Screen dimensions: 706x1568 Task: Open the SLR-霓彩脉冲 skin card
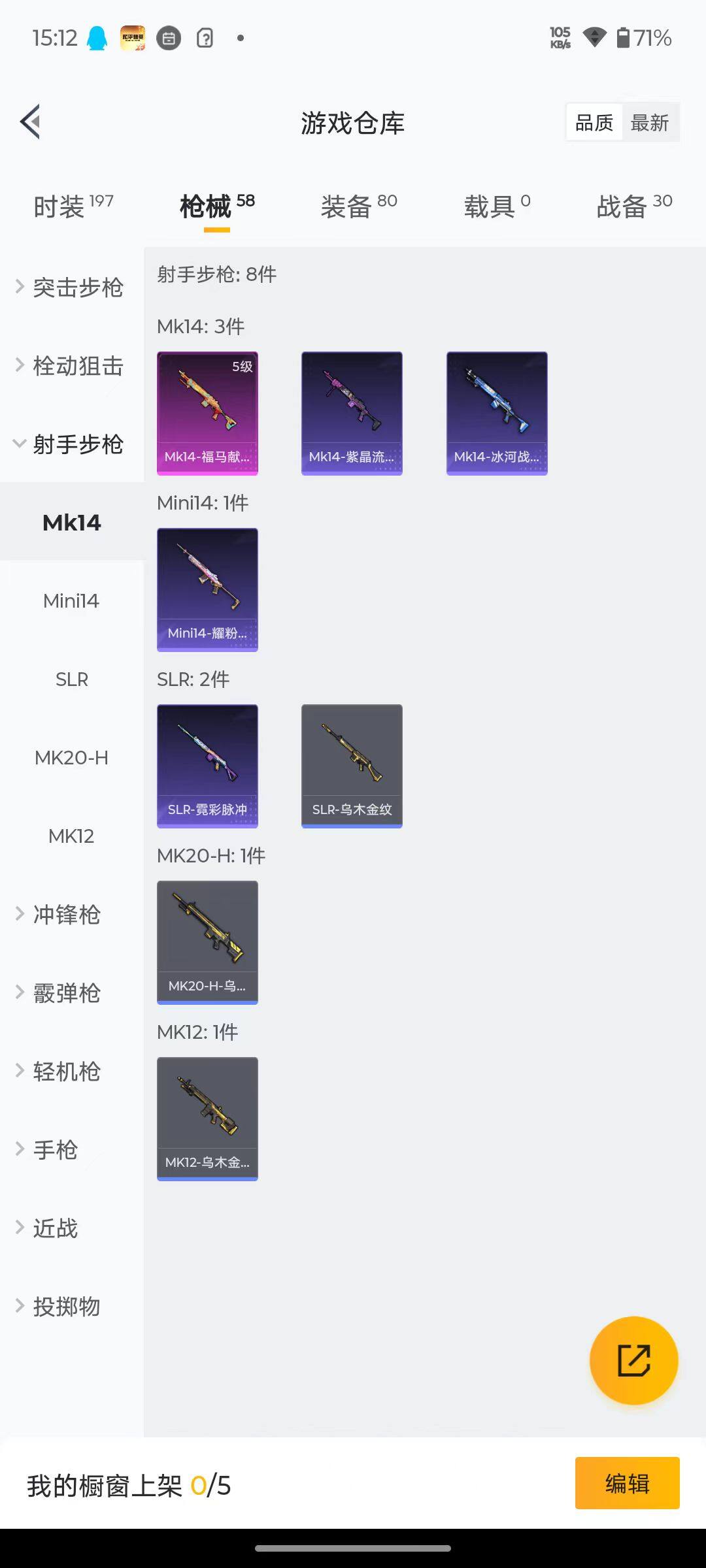pyautogui.click(x=207, y=766)
